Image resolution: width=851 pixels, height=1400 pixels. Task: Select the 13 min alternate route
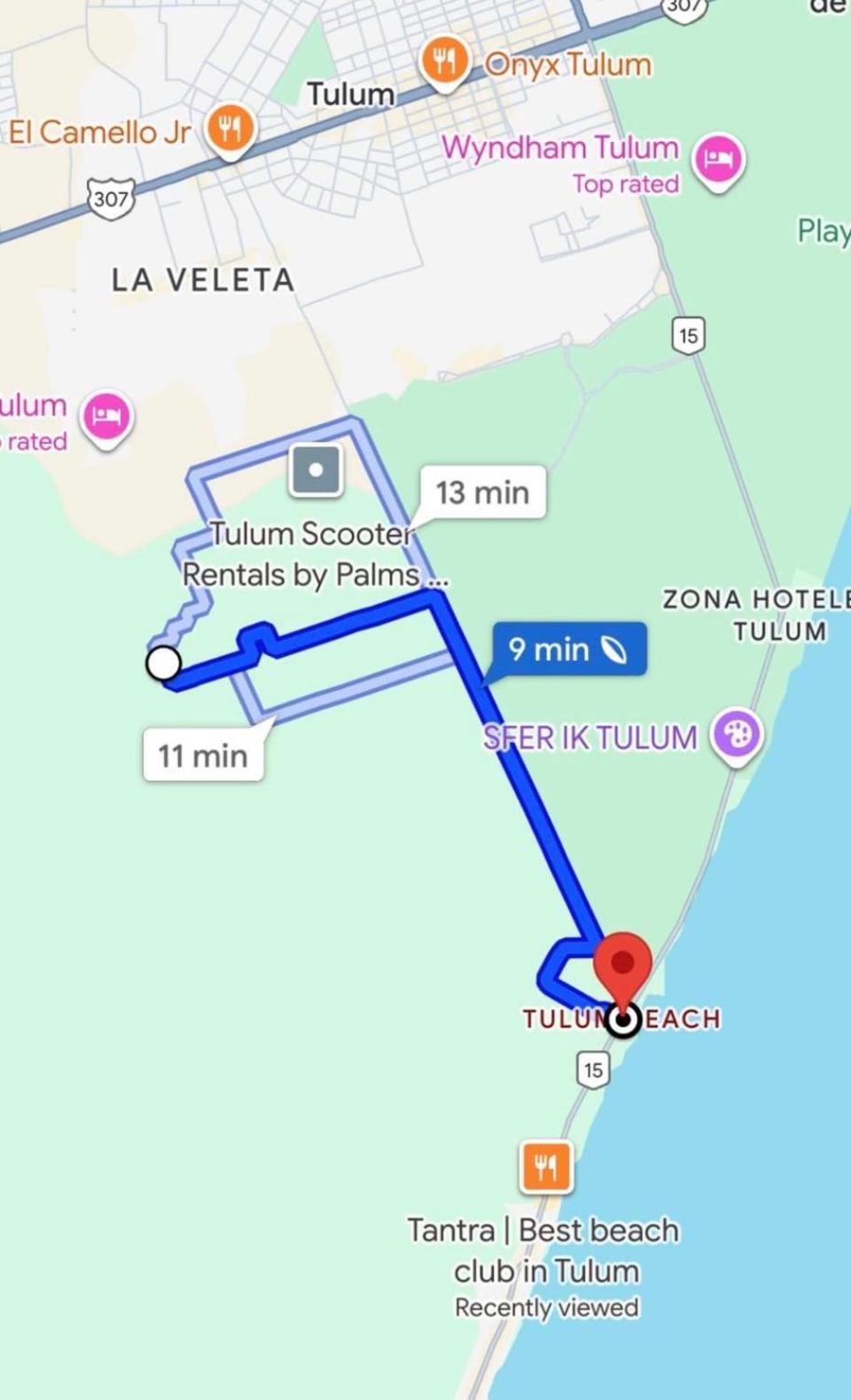pyautogui.click(x=481, y=492)
